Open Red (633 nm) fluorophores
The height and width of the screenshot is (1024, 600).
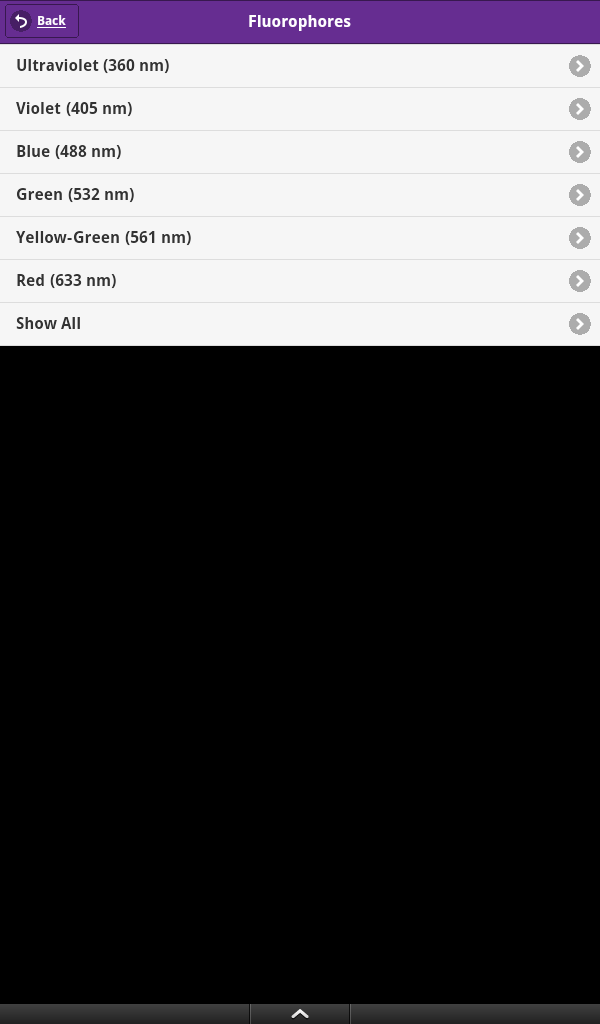300,281
